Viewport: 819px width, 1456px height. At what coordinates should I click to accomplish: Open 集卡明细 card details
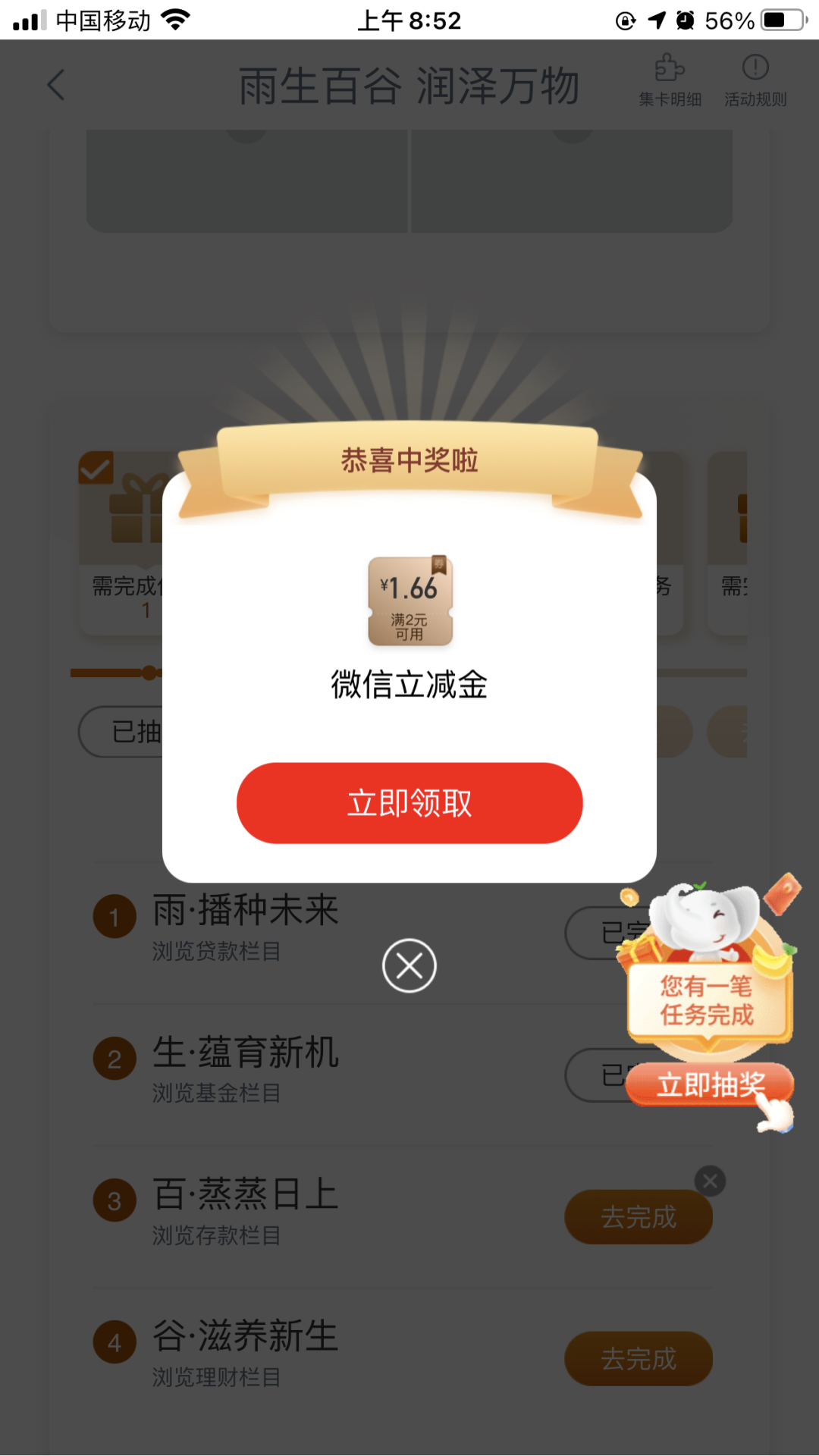(x=670, y=80)
